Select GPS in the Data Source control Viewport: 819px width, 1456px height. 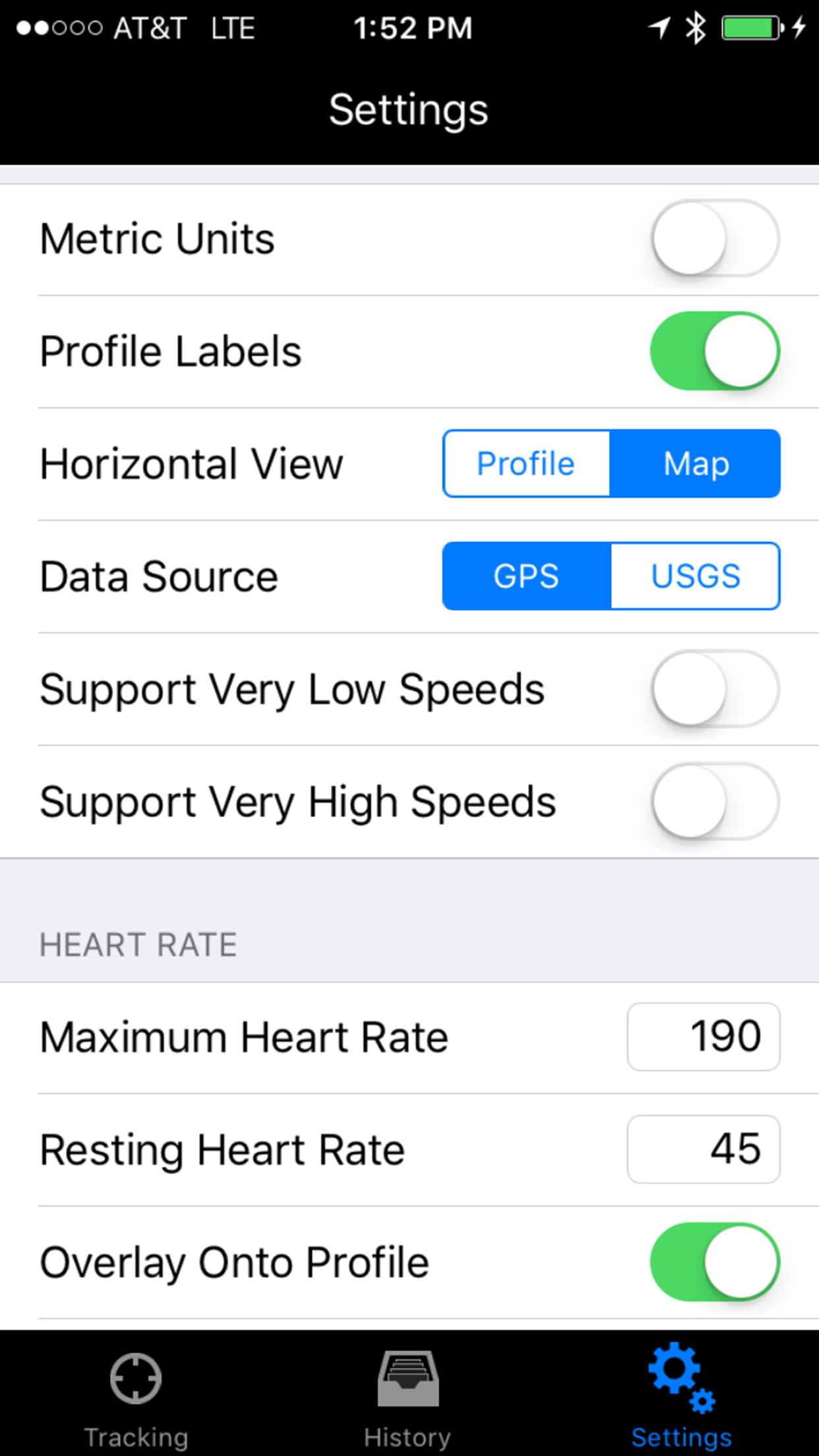click(526, 576)
